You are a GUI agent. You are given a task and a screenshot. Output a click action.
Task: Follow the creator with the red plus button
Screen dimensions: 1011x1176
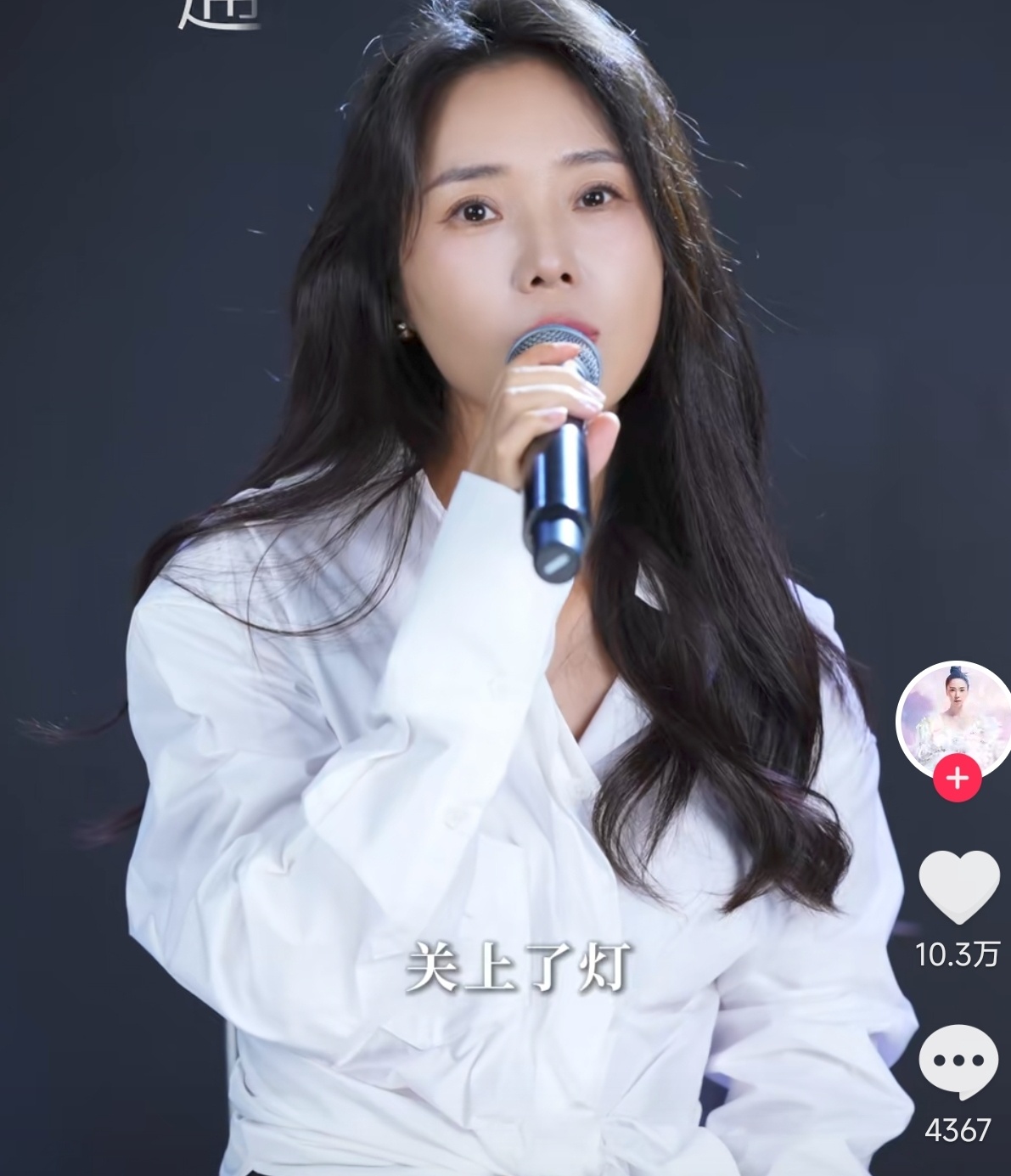tap(958, 778)
